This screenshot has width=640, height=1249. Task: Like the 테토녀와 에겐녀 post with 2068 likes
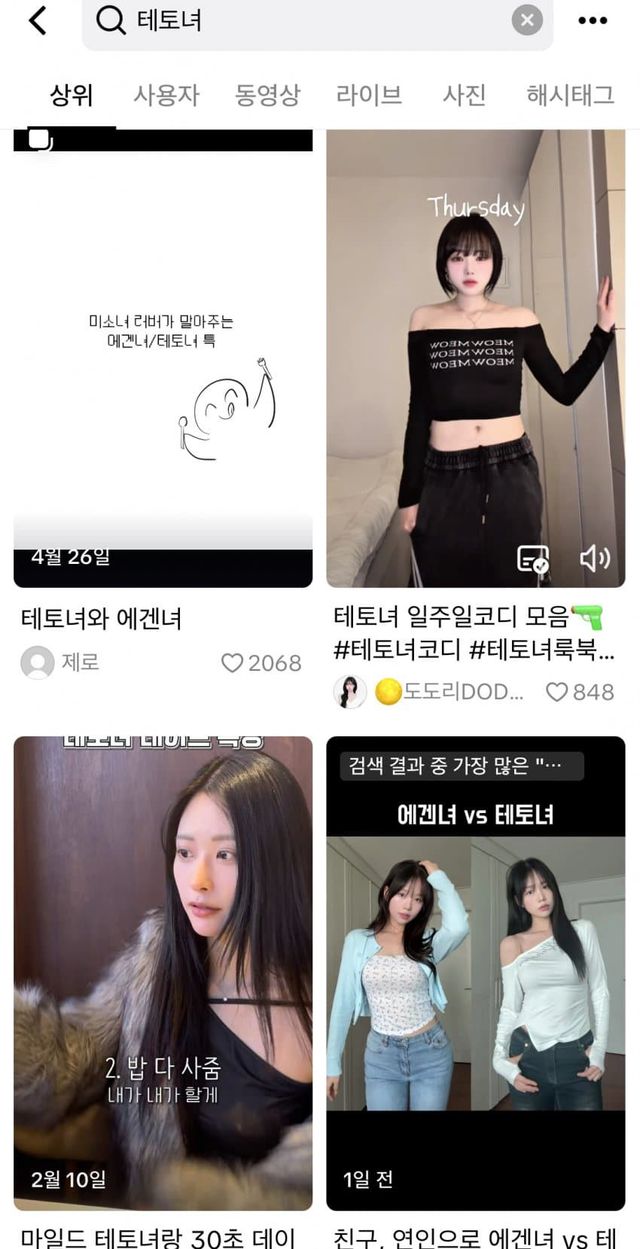(232, 663)
